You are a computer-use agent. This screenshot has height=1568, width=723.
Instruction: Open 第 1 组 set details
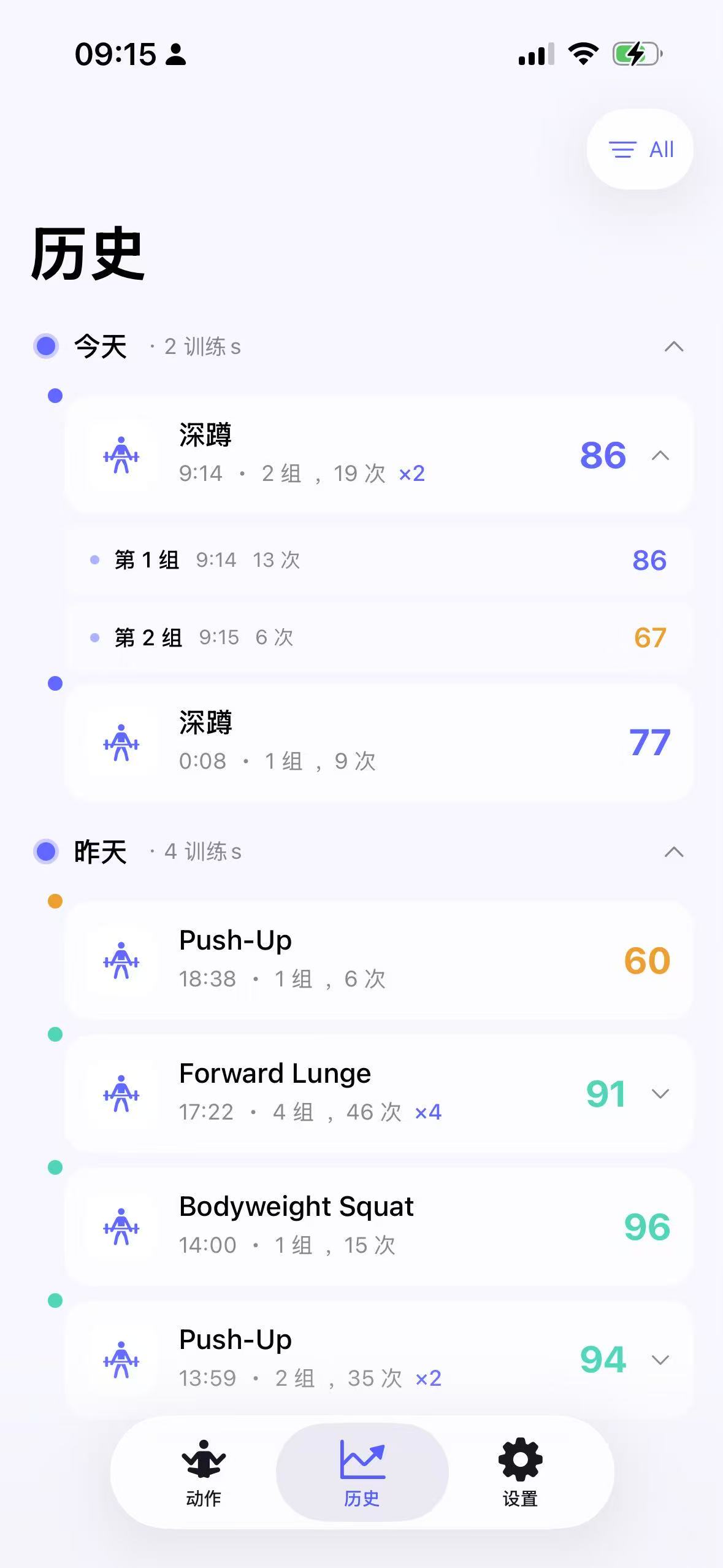coord(379,560)
